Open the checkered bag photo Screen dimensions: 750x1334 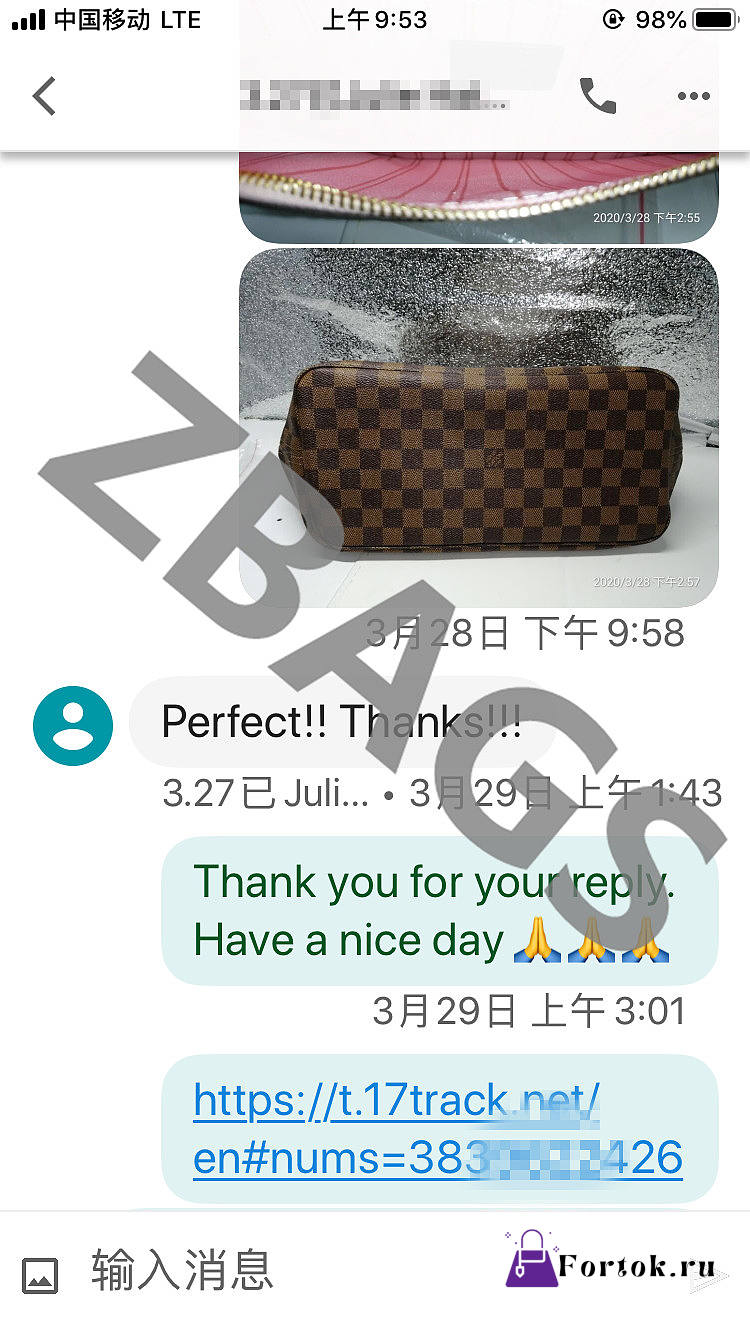478,427
